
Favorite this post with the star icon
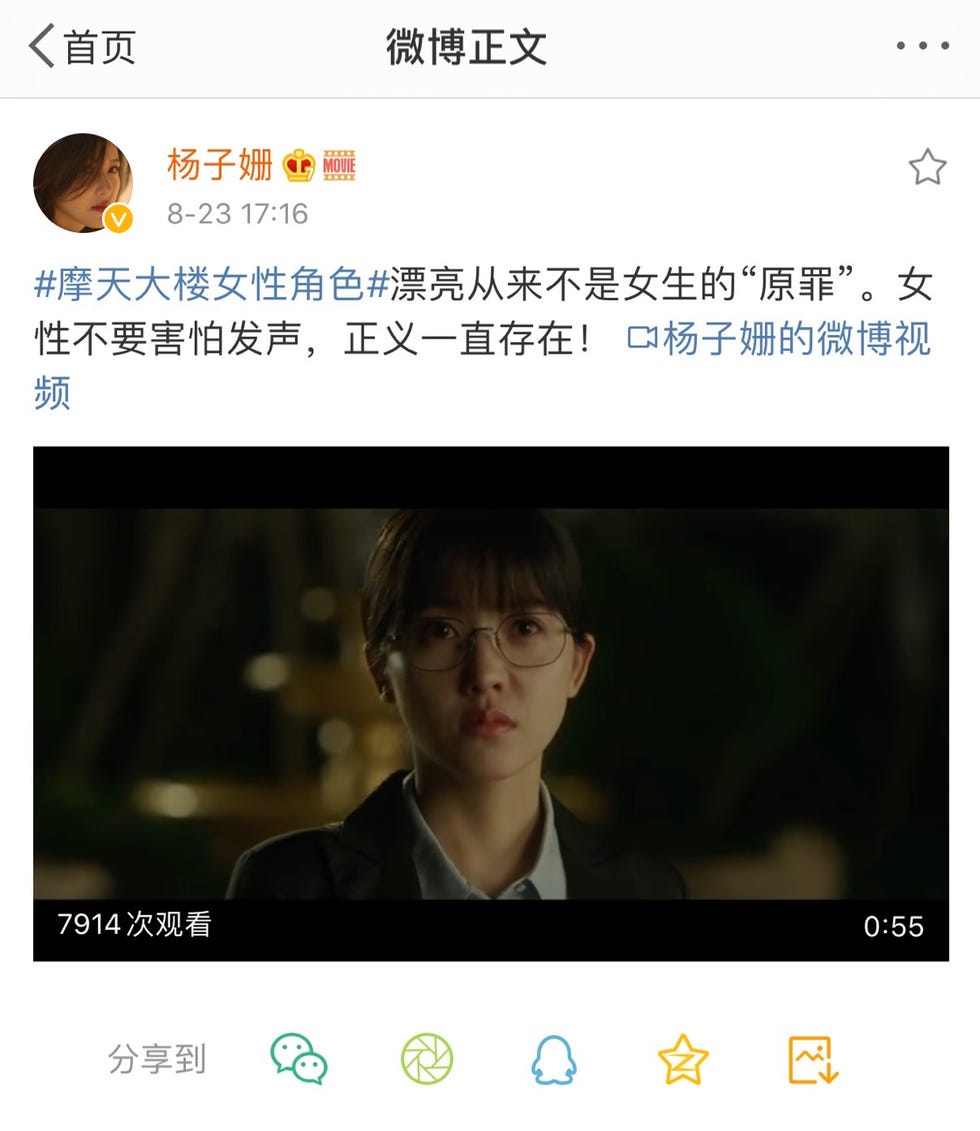927,168
